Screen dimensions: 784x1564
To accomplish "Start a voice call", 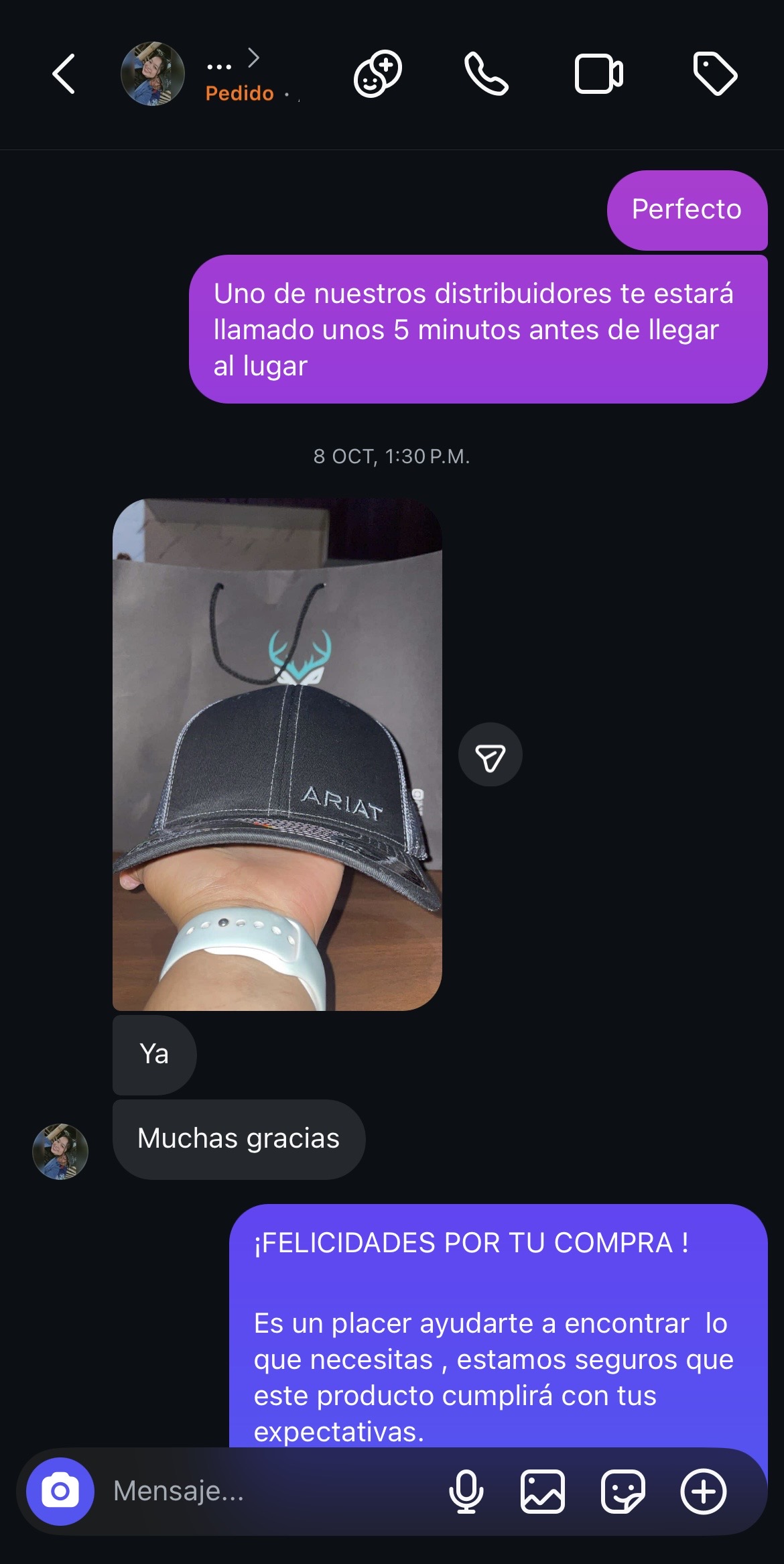I will pos(486,74).
